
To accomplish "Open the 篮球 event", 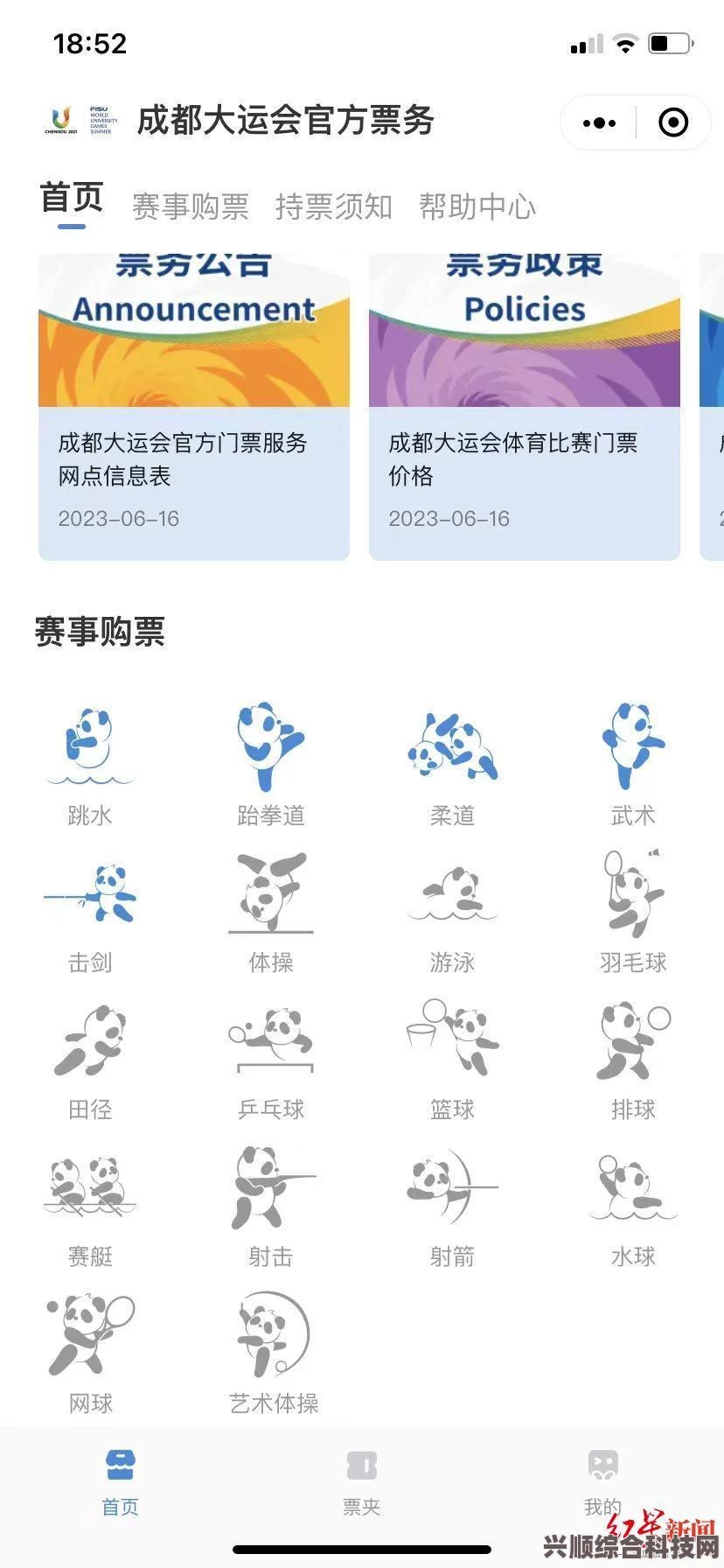I will (x=452, y=1059).
